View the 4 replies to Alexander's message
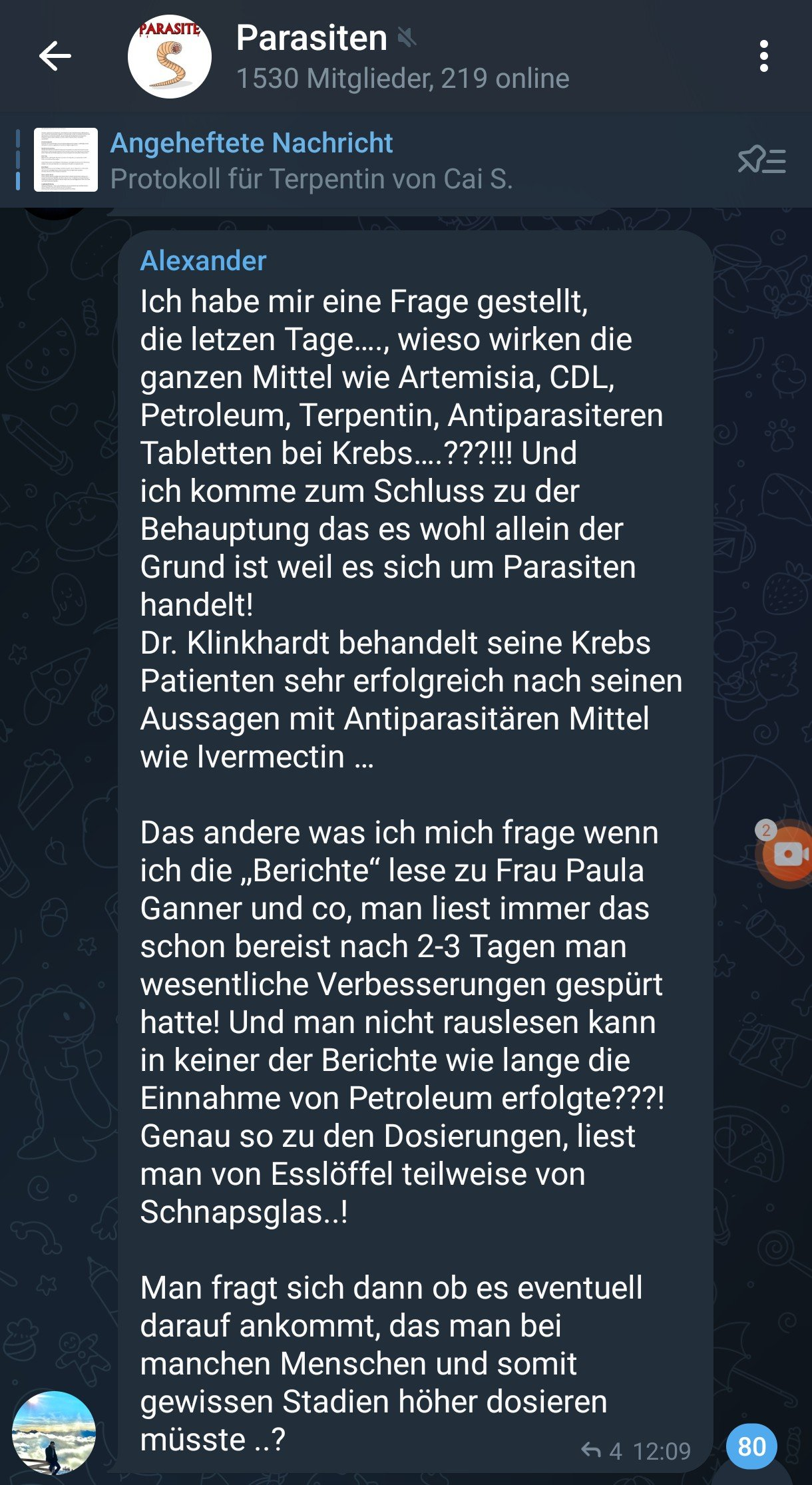Screen dimensions: 812x1485 point(601,1450)
